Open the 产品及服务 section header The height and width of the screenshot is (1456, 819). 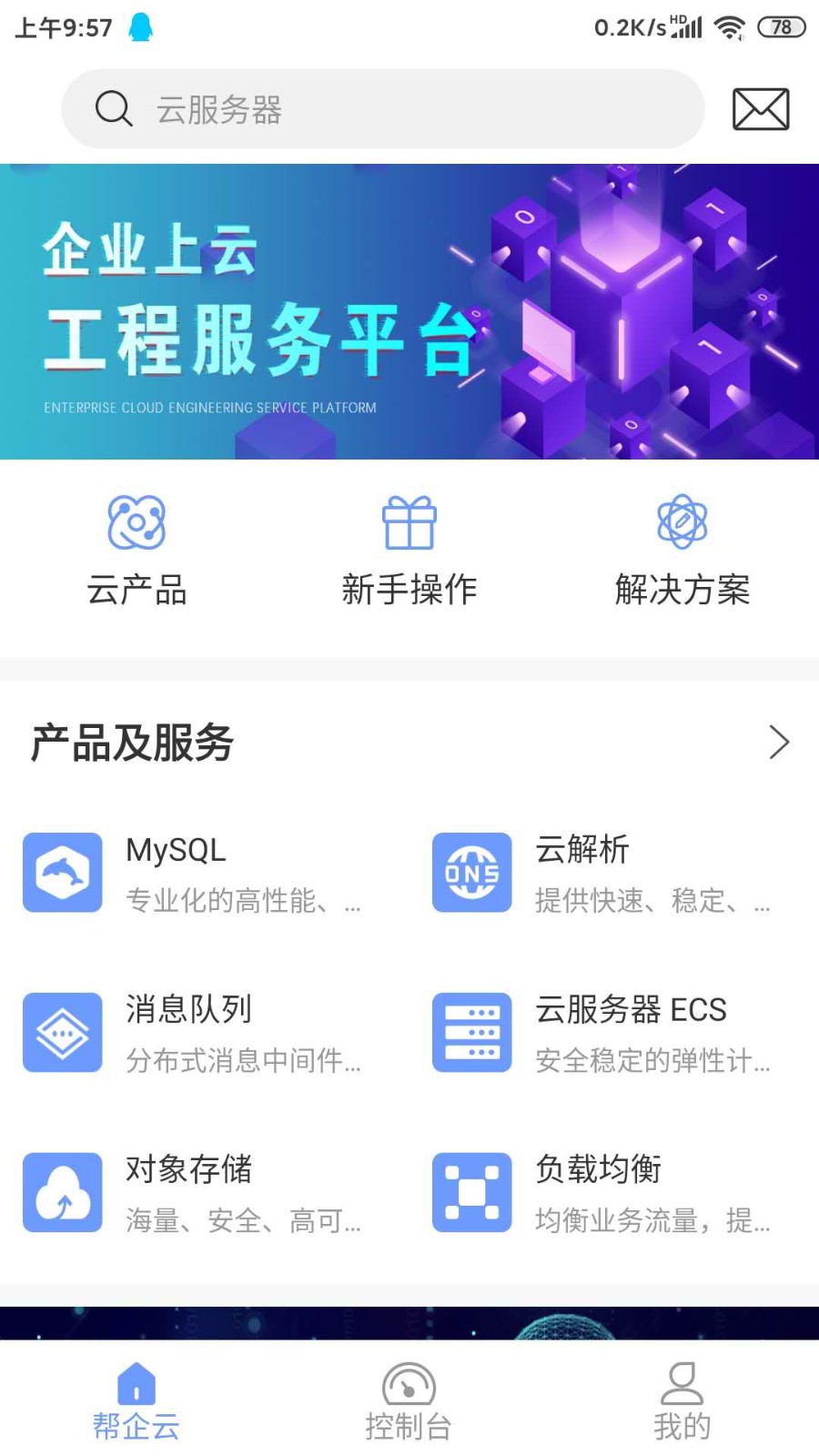133,742
